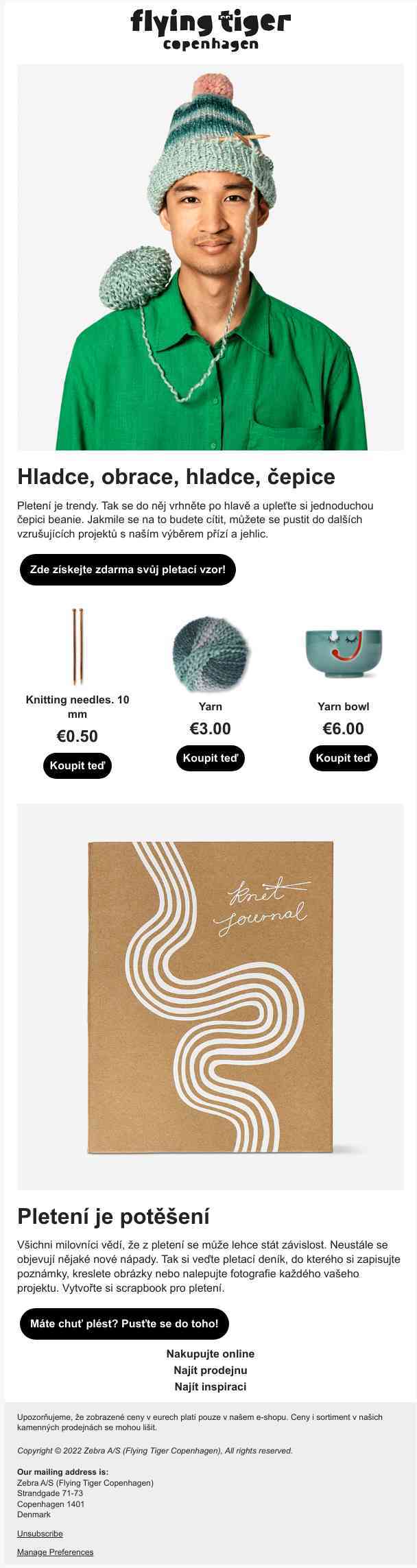Screen dimensions: 417x1568
Task: Follow the 'Najít prodejnu' link
Action: click(x=210, y=1370)
